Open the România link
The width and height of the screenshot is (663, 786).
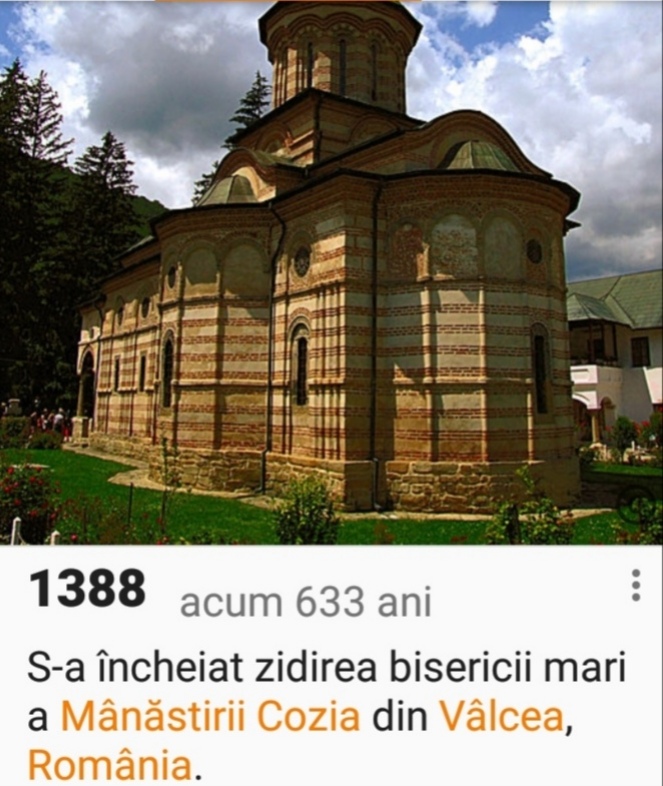(x=110, y=764)
